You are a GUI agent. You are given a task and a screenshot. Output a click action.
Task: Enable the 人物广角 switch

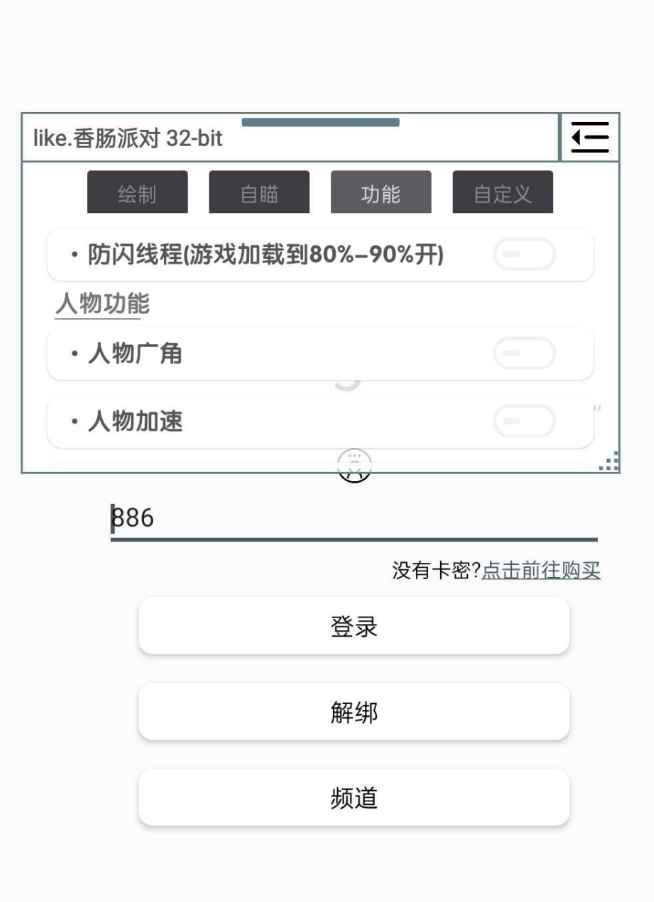point(524,353)
